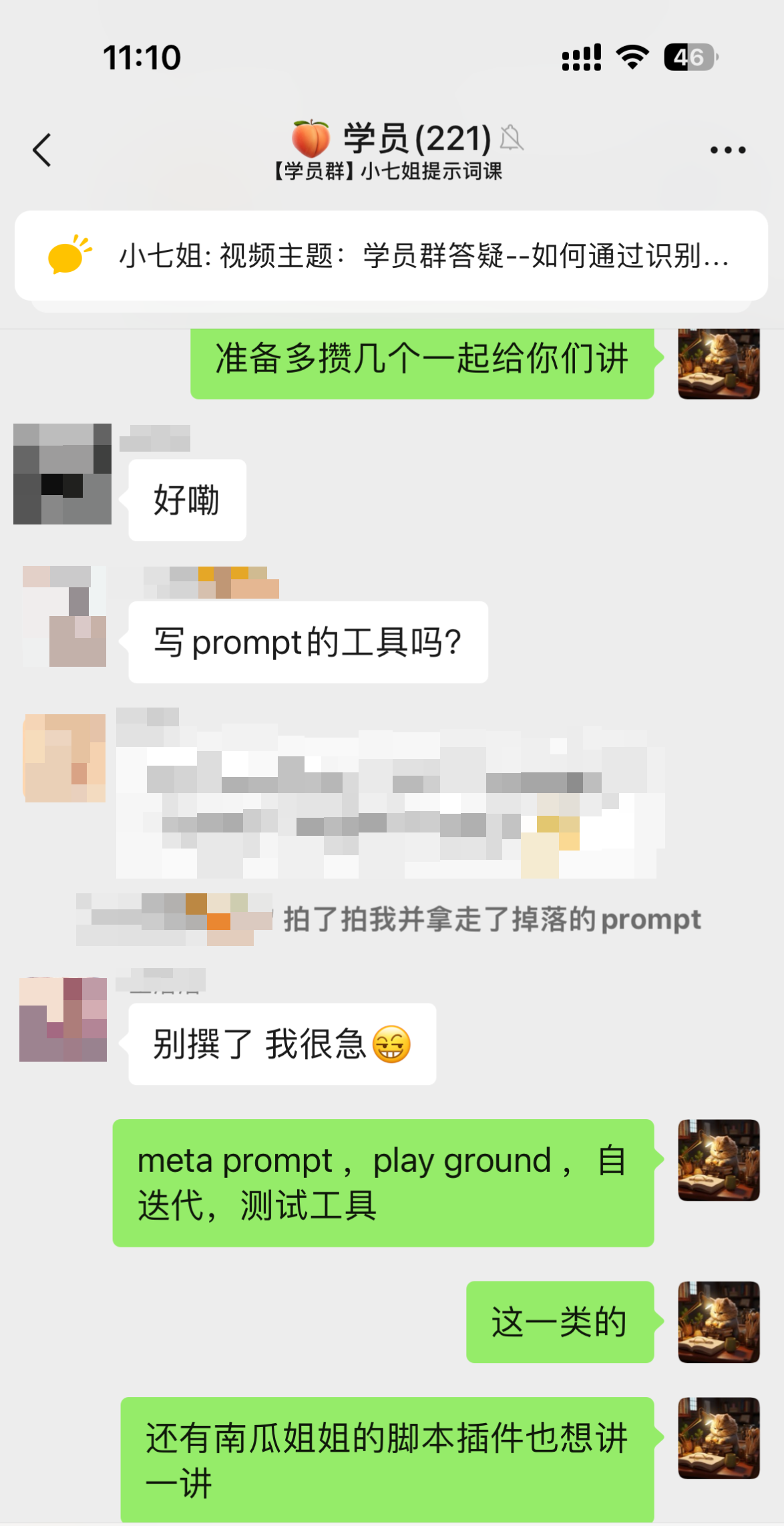Open the group chat settings menu
Screen dimensions: 784x1526
(727, 150)
